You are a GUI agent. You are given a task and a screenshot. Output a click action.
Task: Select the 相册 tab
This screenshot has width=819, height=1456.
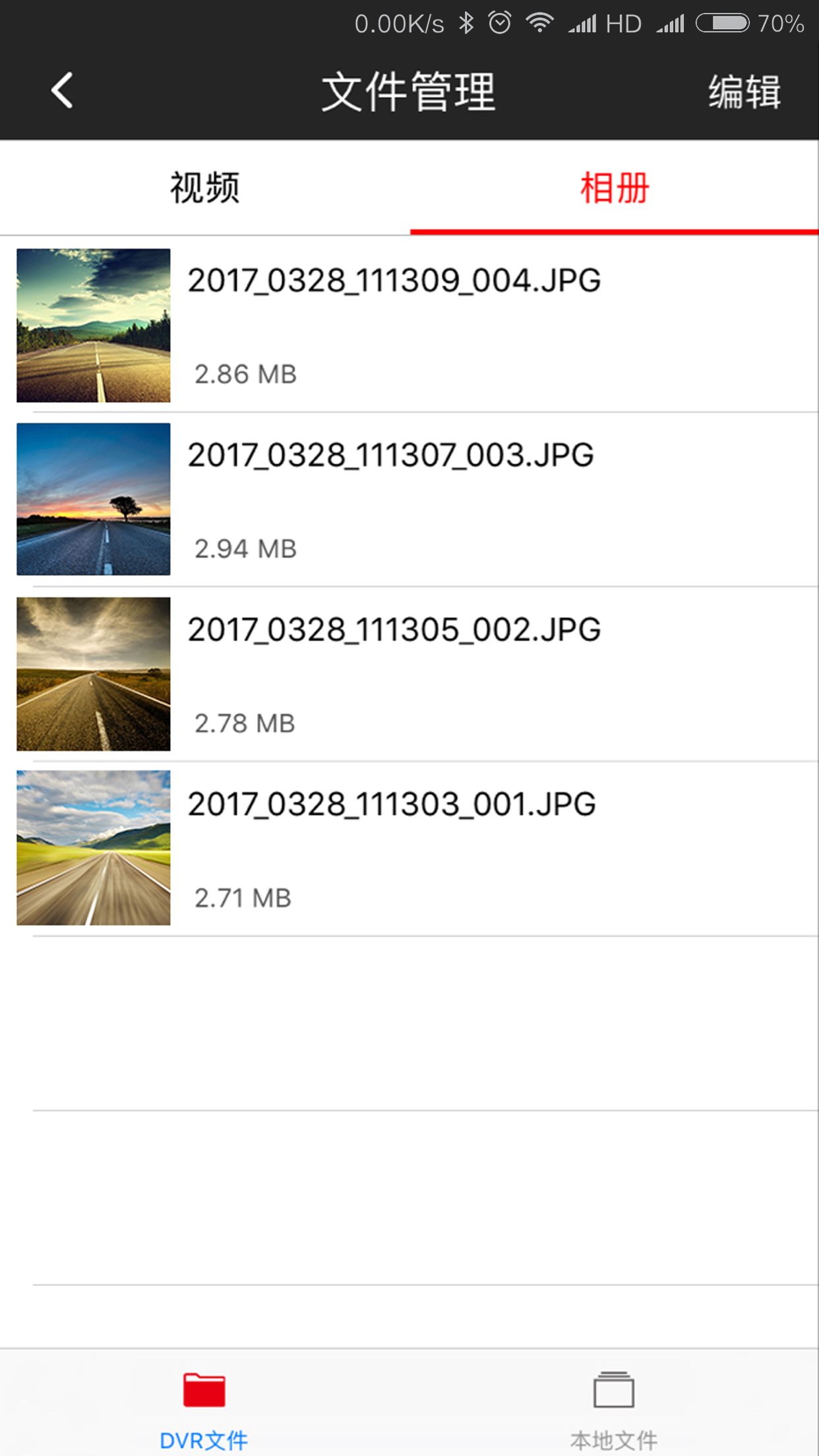(x=614, y=187)
